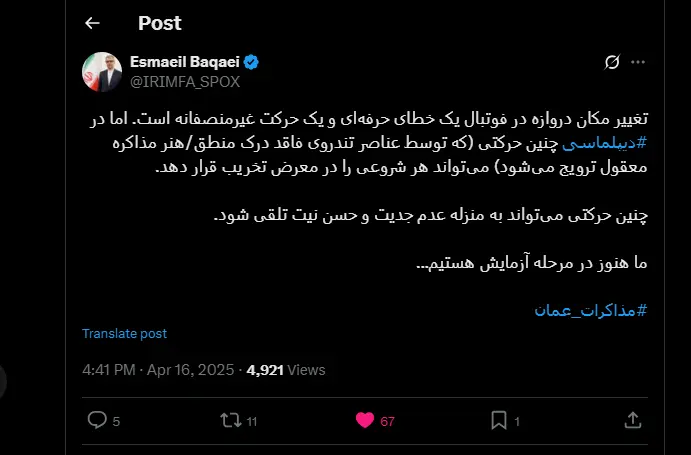This screenshot has height=455, width=691.
Task: Share the post using the share icon
Action: [632, 421]
